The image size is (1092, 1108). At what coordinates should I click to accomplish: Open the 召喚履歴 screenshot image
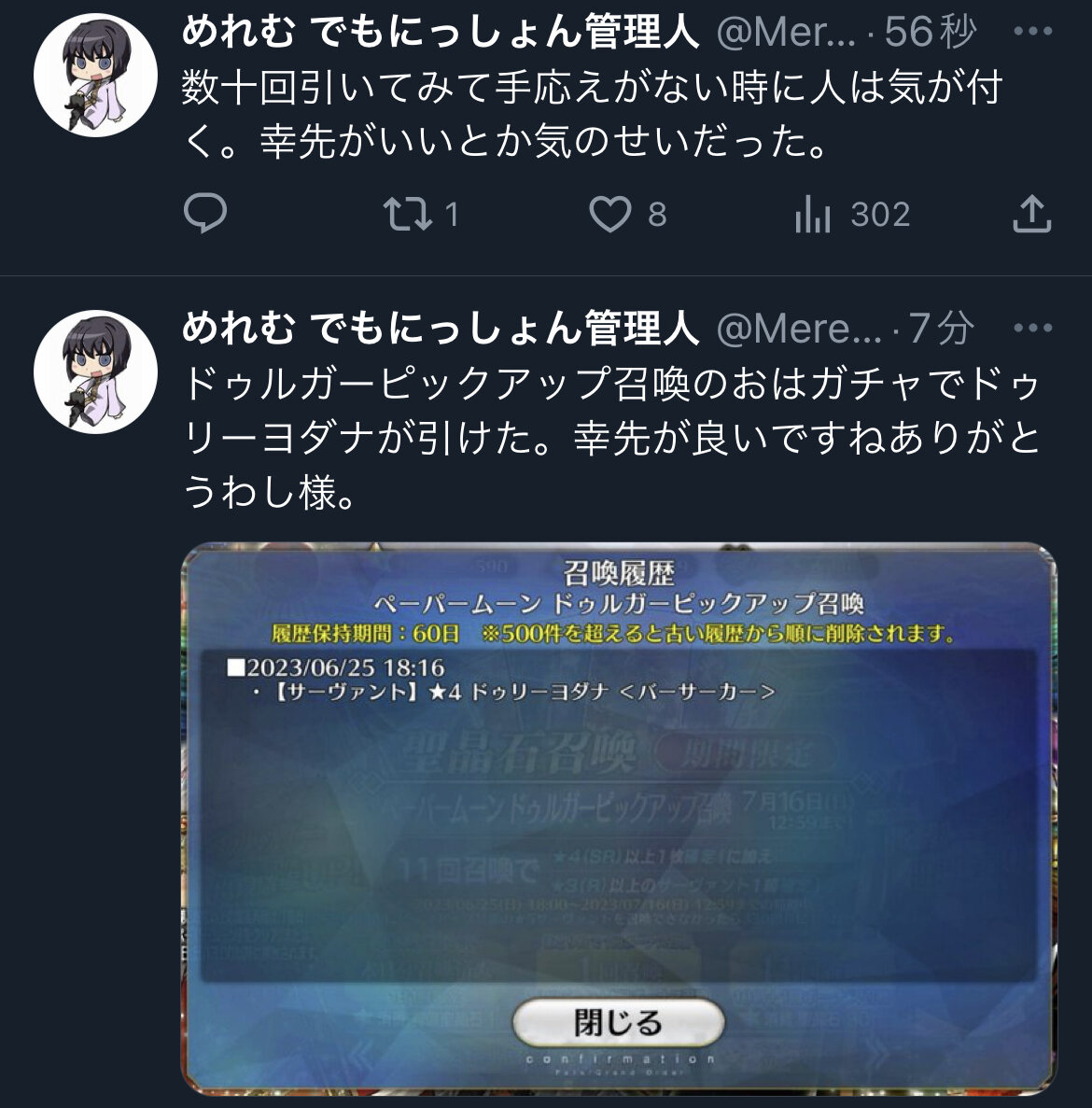[x=620, y=820]
